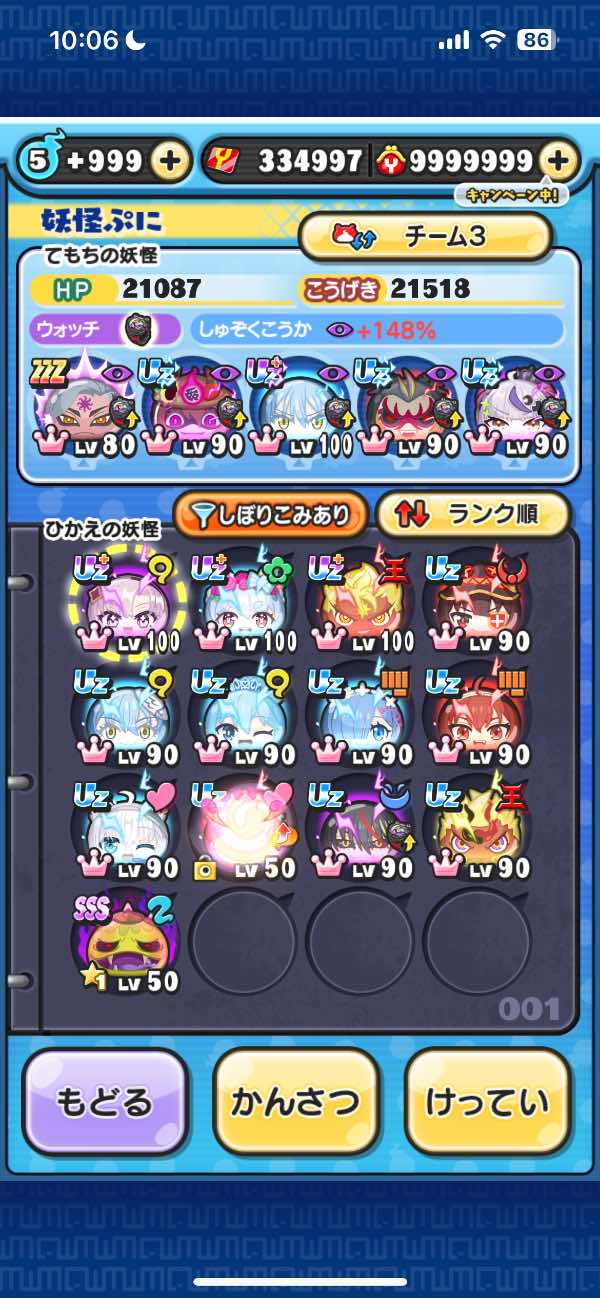Tap the もどる button

click(x=105, y=1102)
